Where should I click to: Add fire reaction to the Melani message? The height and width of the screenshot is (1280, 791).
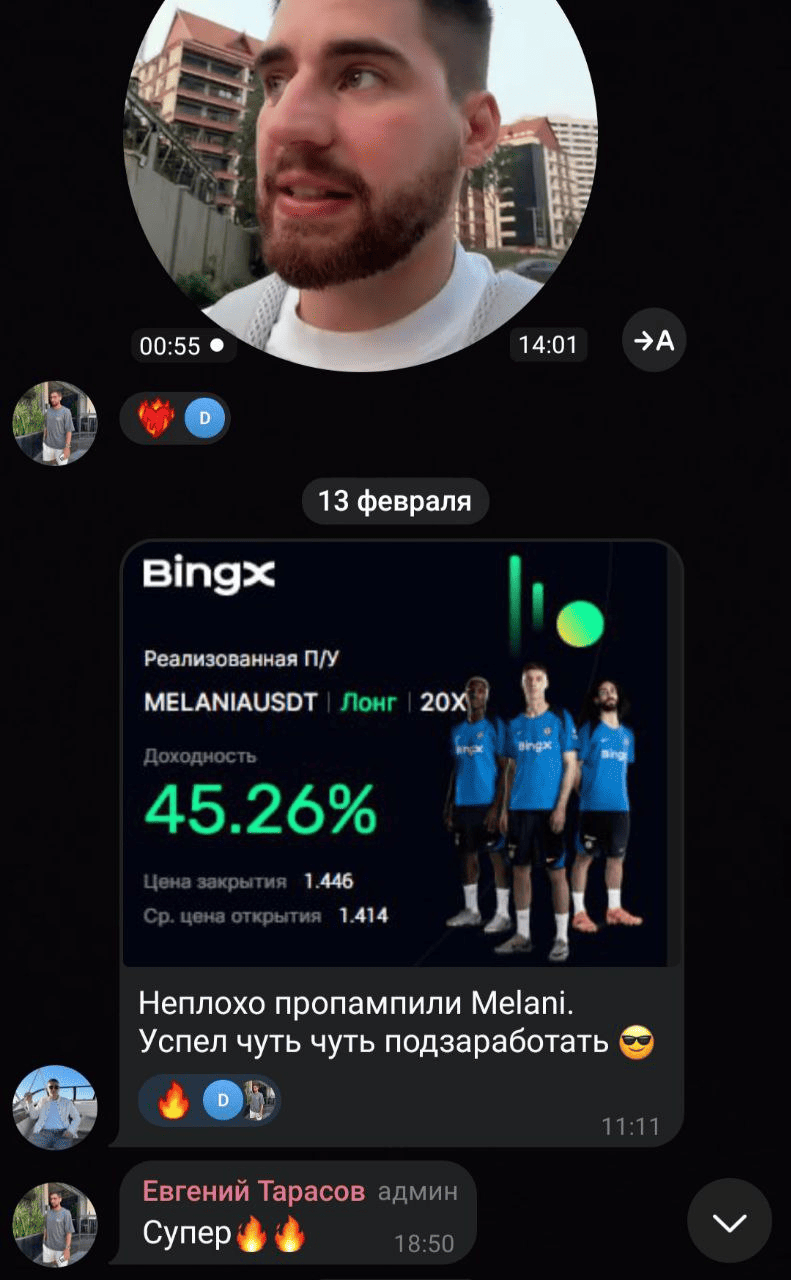point(174,1102)
